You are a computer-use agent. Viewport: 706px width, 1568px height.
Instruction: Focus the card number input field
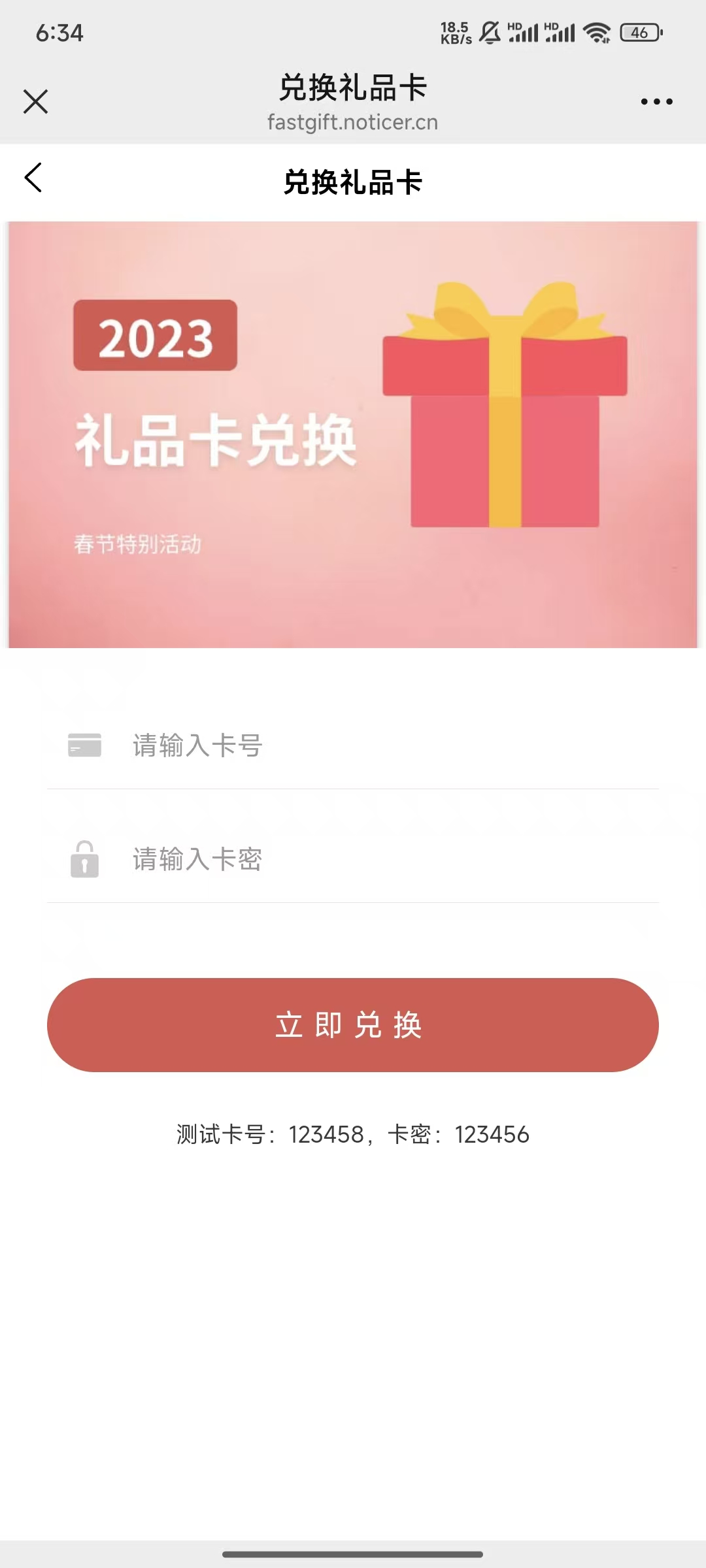(x=392, y=745)
